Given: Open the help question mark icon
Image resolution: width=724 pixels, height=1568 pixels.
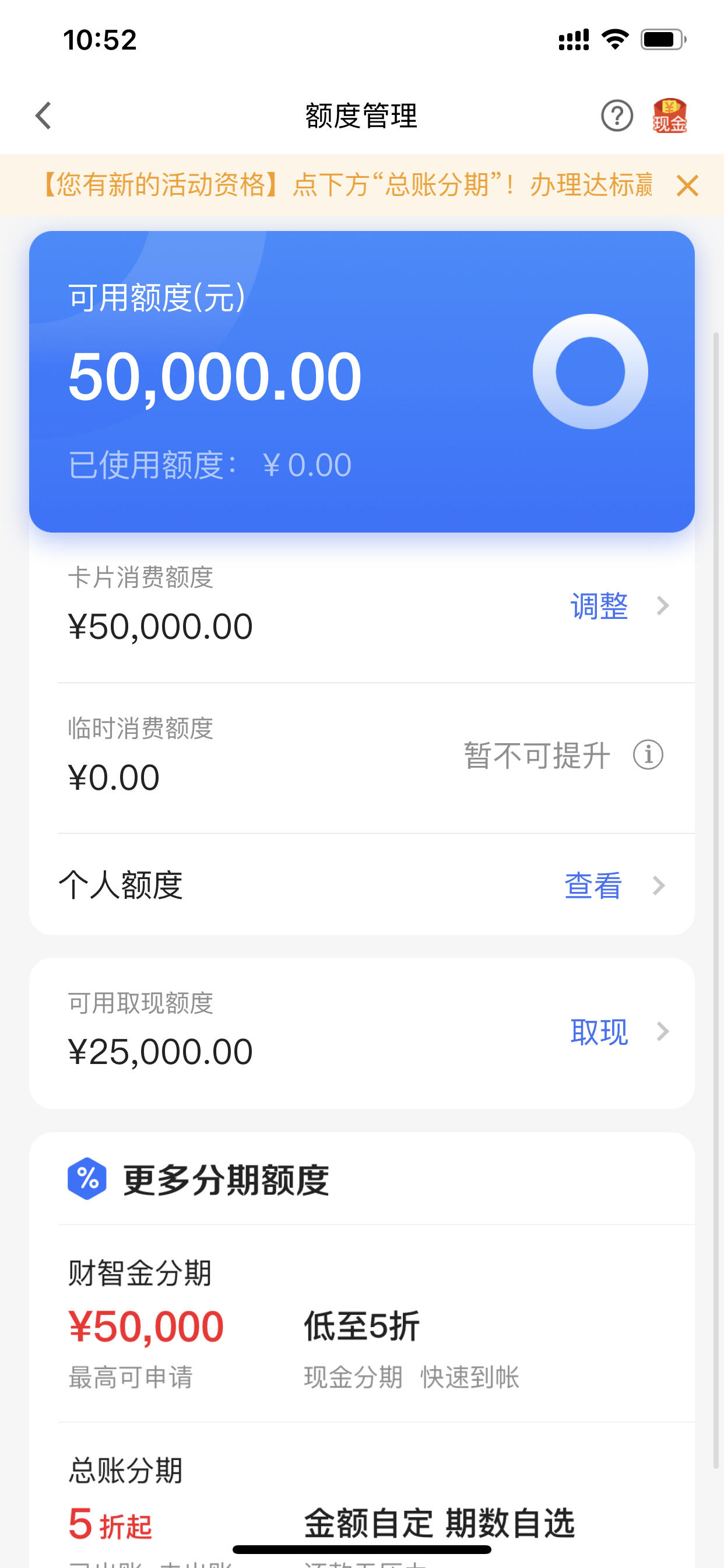Looking at the screenshot, I should pos(617,116).
